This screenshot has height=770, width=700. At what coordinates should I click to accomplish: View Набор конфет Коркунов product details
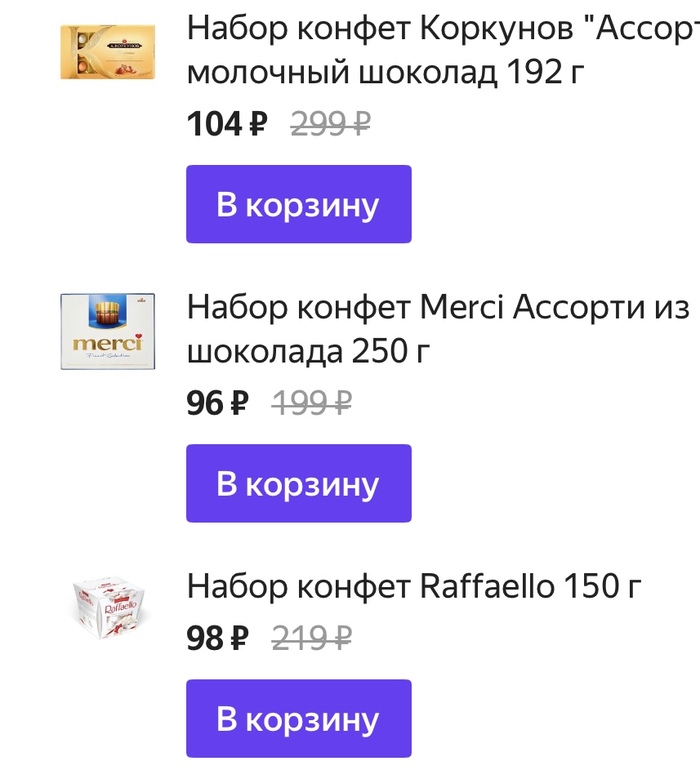click(x=440, y=50)
